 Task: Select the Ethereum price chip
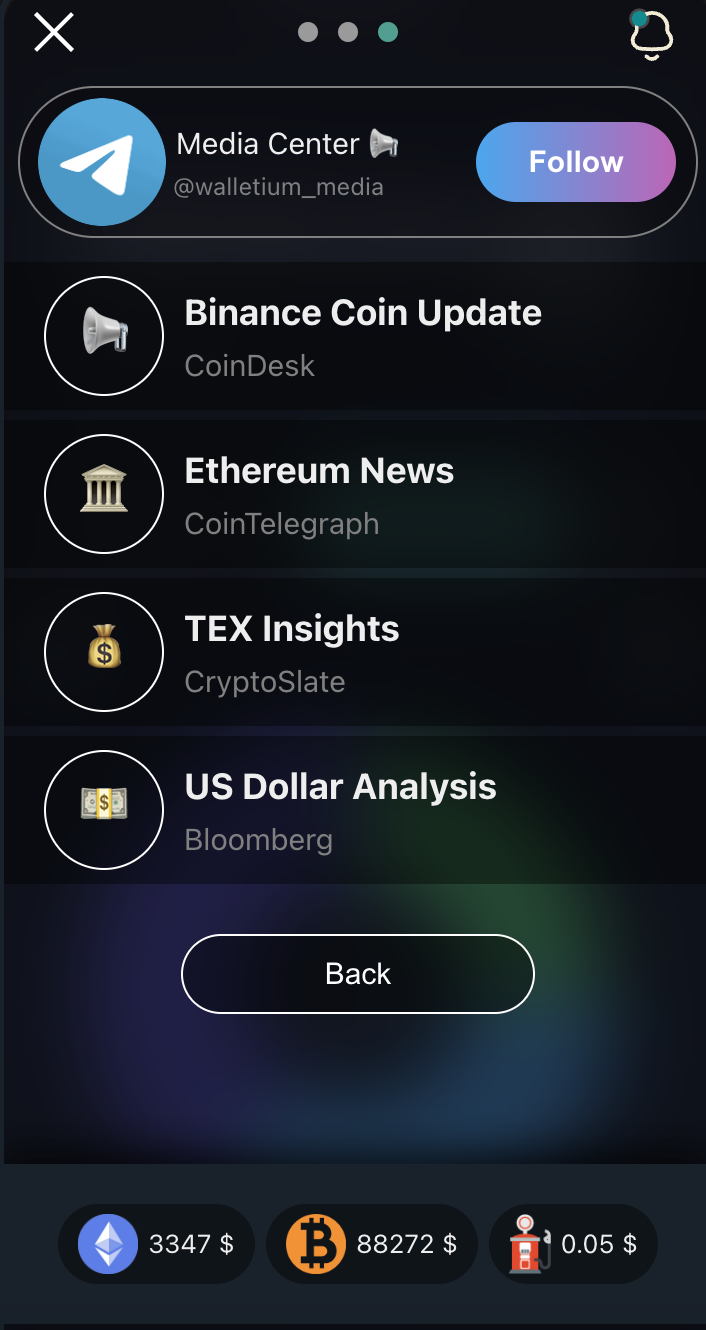pos(156,1244)
